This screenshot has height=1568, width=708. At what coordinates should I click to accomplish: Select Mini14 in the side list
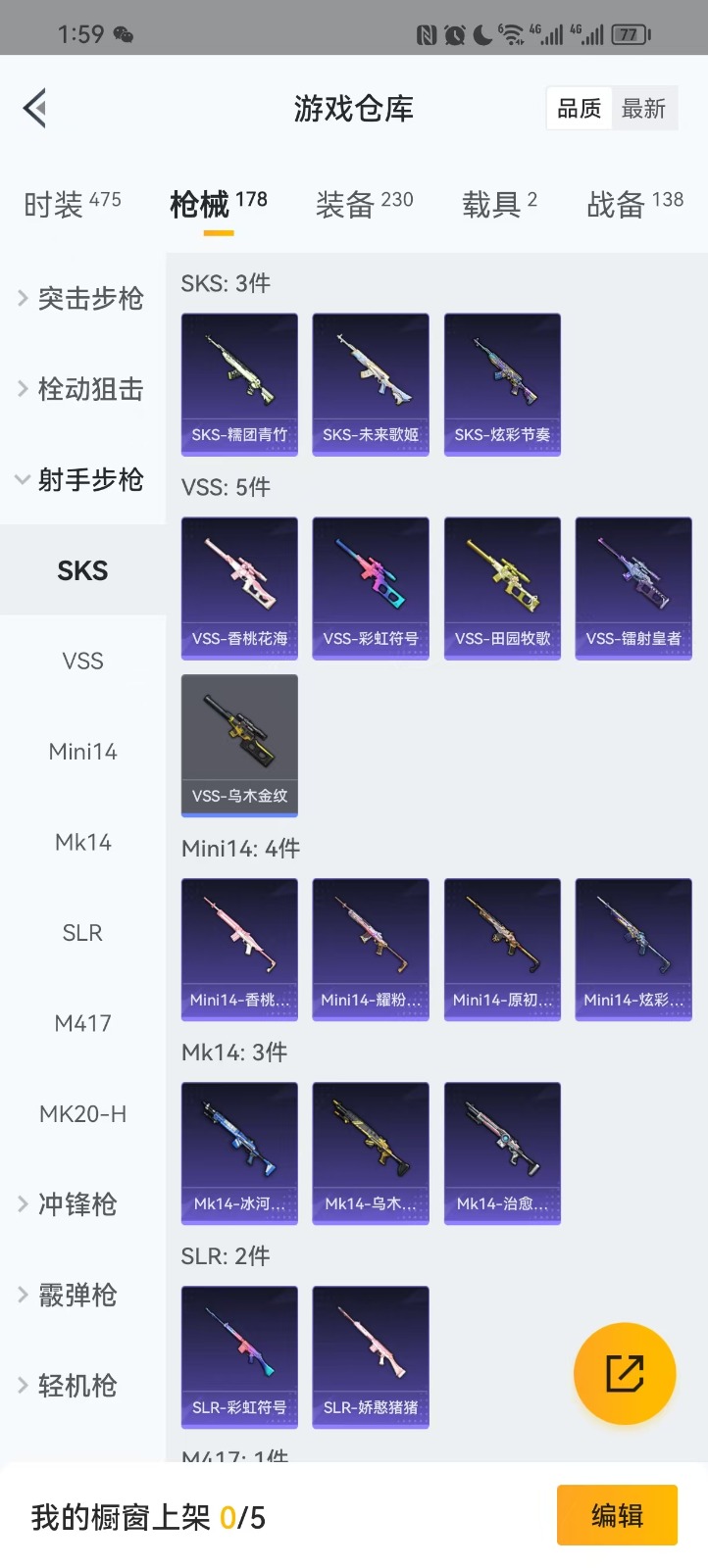pos(82,752)
